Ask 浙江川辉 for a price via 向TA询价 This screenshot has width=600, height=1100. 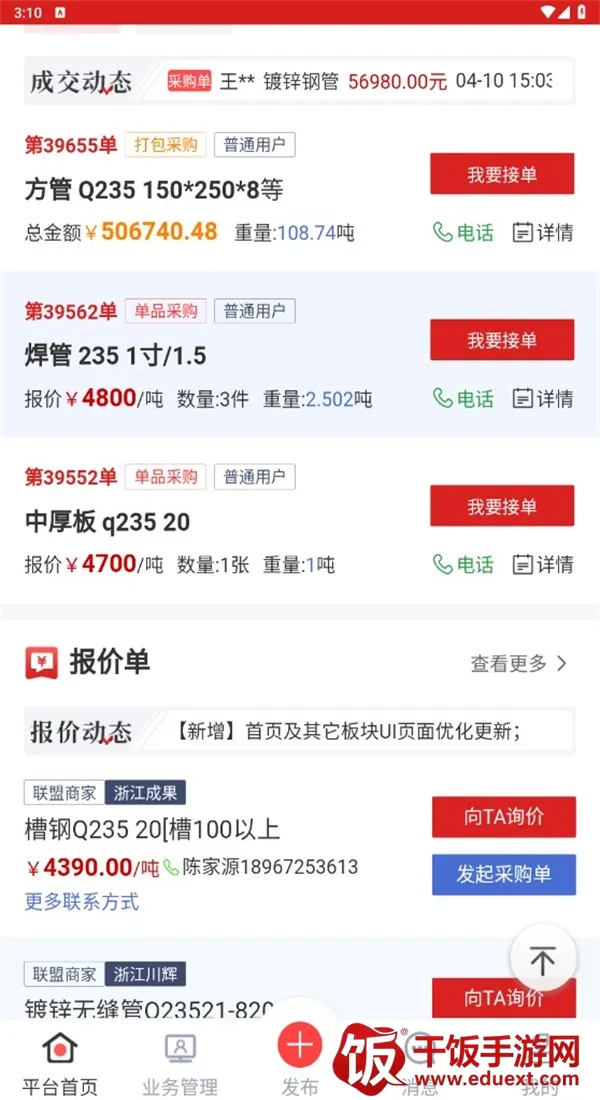click(x=504, y=996)
